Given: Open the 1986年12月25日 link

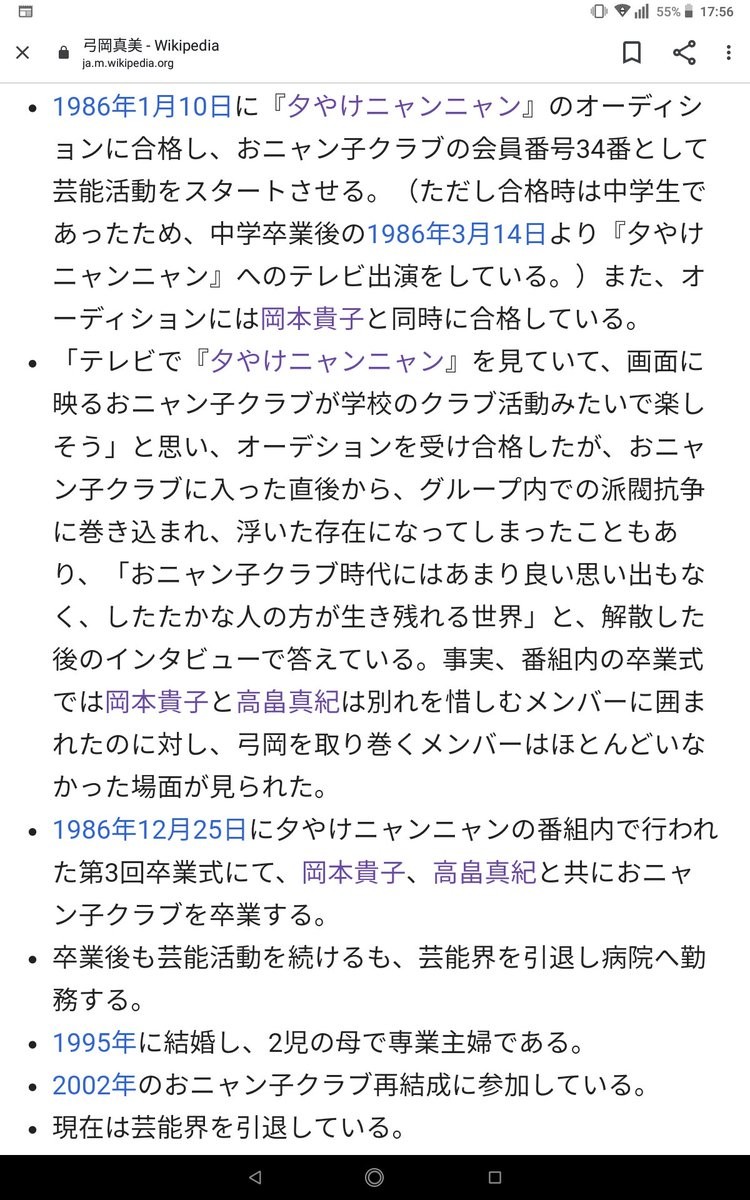Looking at the screenshot, I should 149,829.
